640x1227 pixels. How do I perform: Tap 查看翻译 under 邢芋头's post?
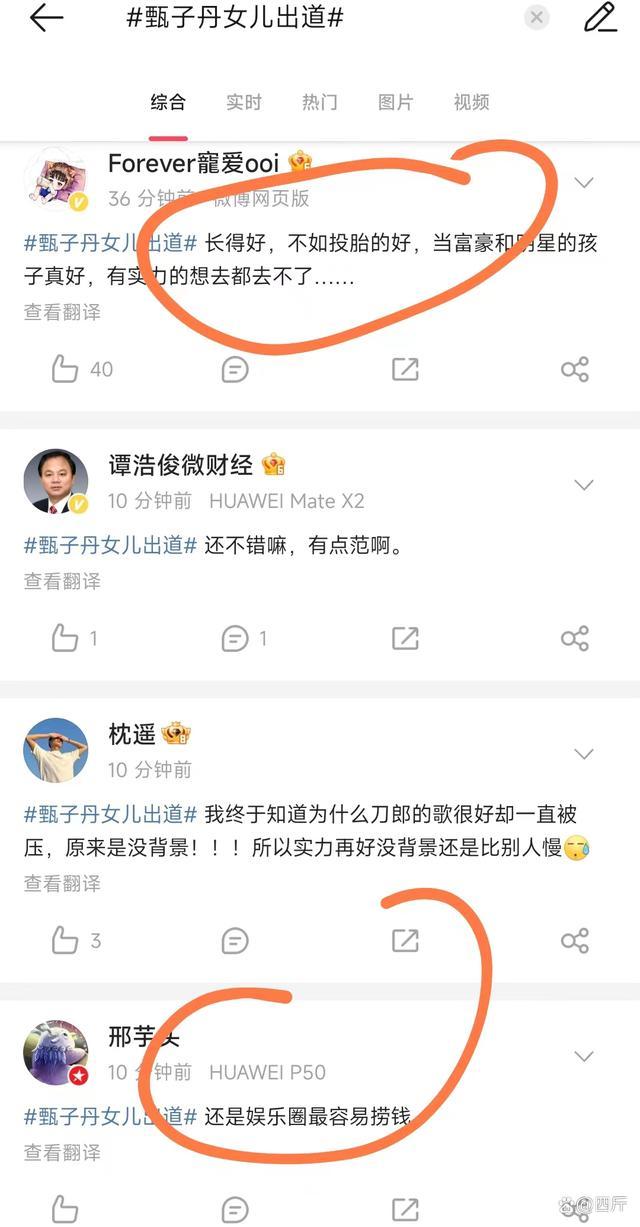pyautogui.click(x=62, y=1153)
